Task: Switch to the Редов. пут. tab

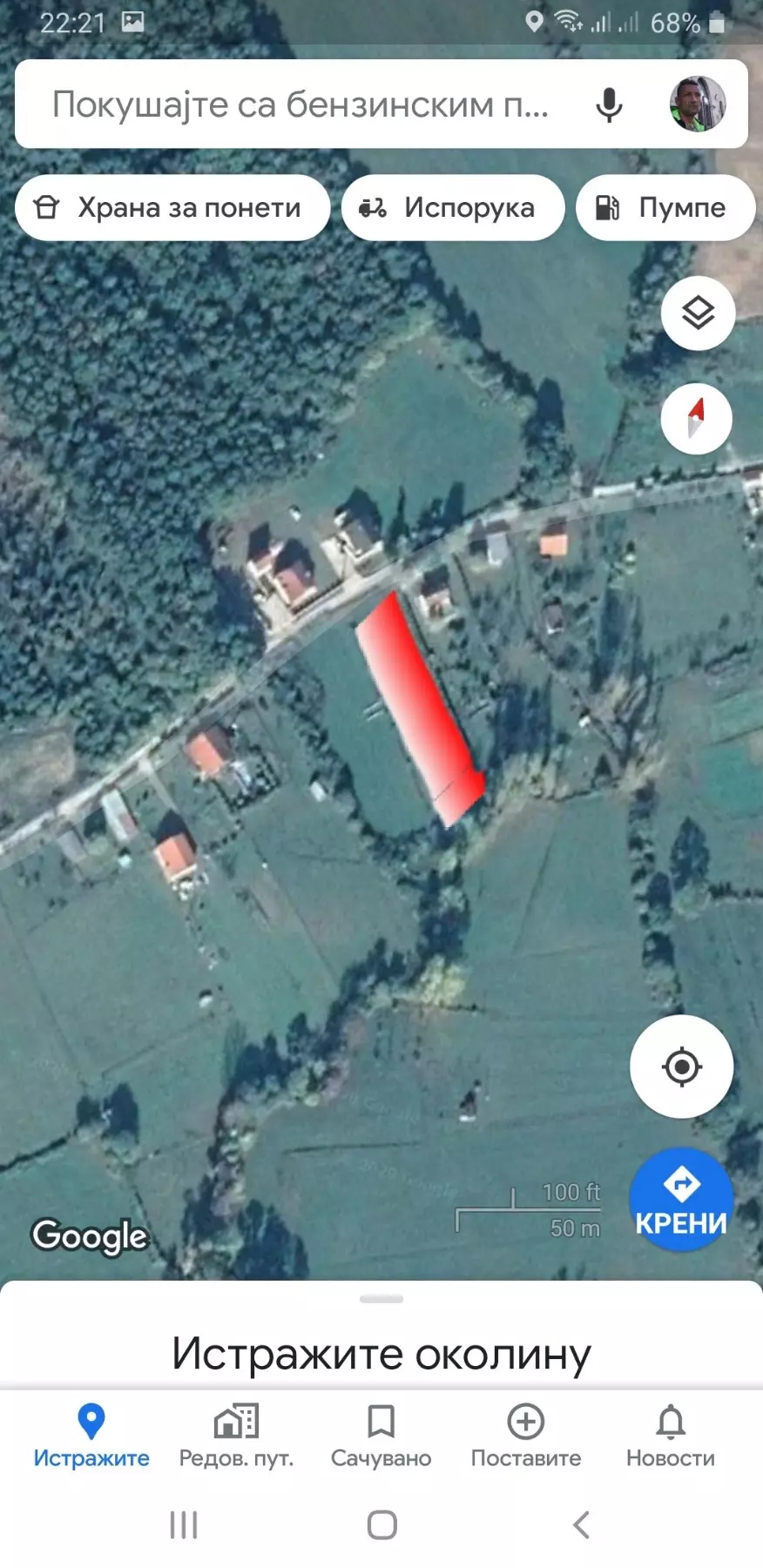Action: [x=236, y=1435]
